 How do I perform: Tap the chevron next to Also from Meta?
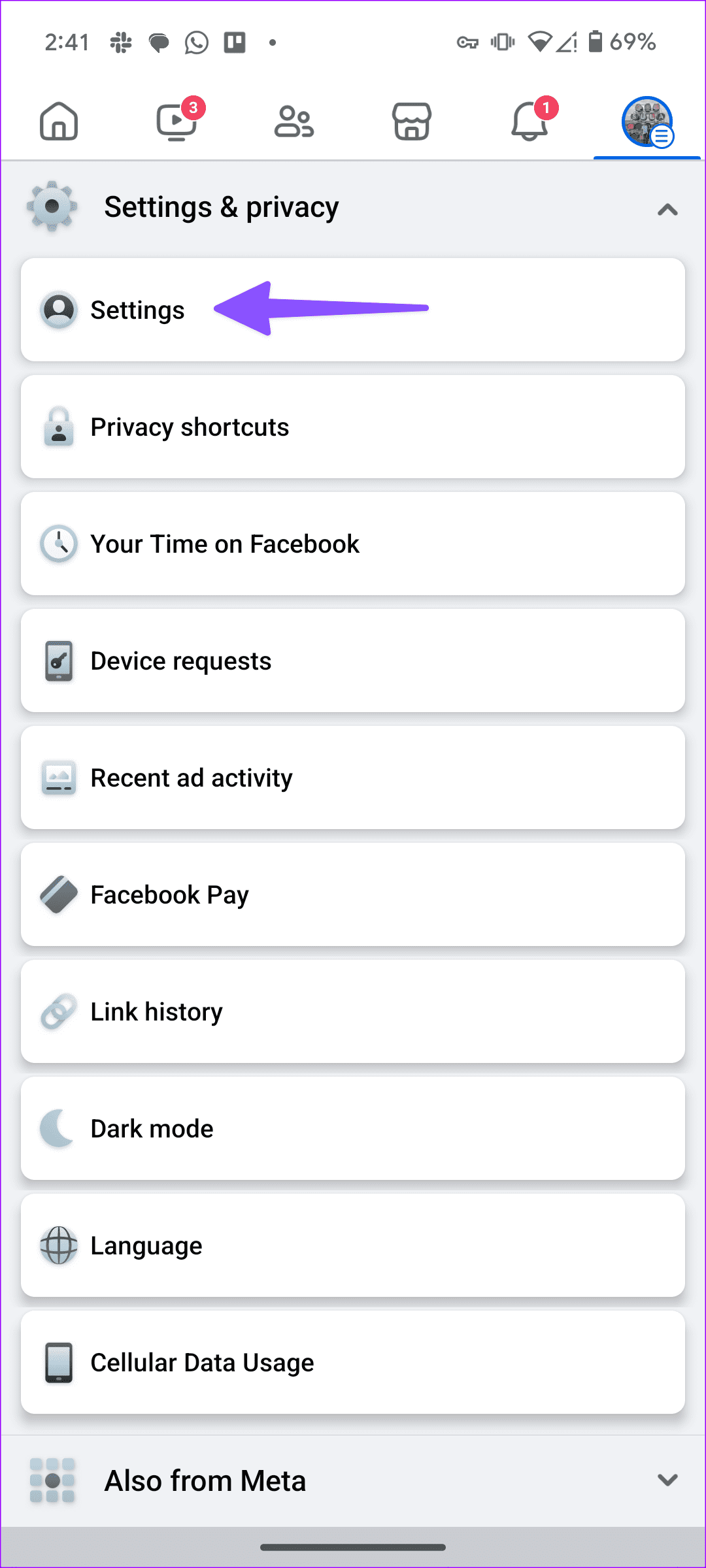click(667, 1480)
